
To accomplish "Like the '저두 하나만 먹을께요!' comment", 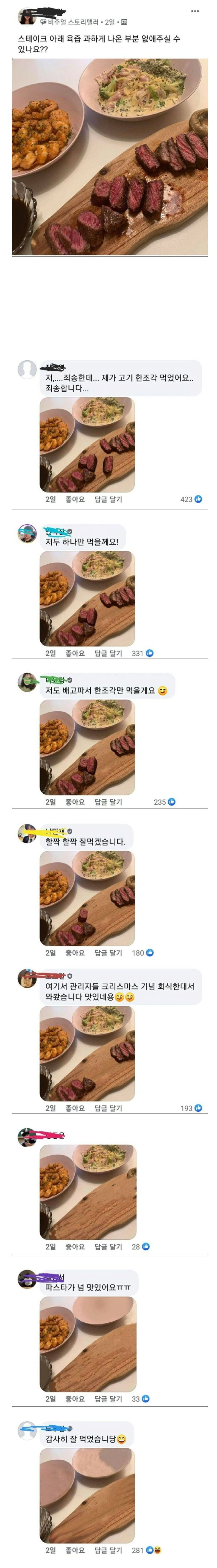I will coord(75,653).
